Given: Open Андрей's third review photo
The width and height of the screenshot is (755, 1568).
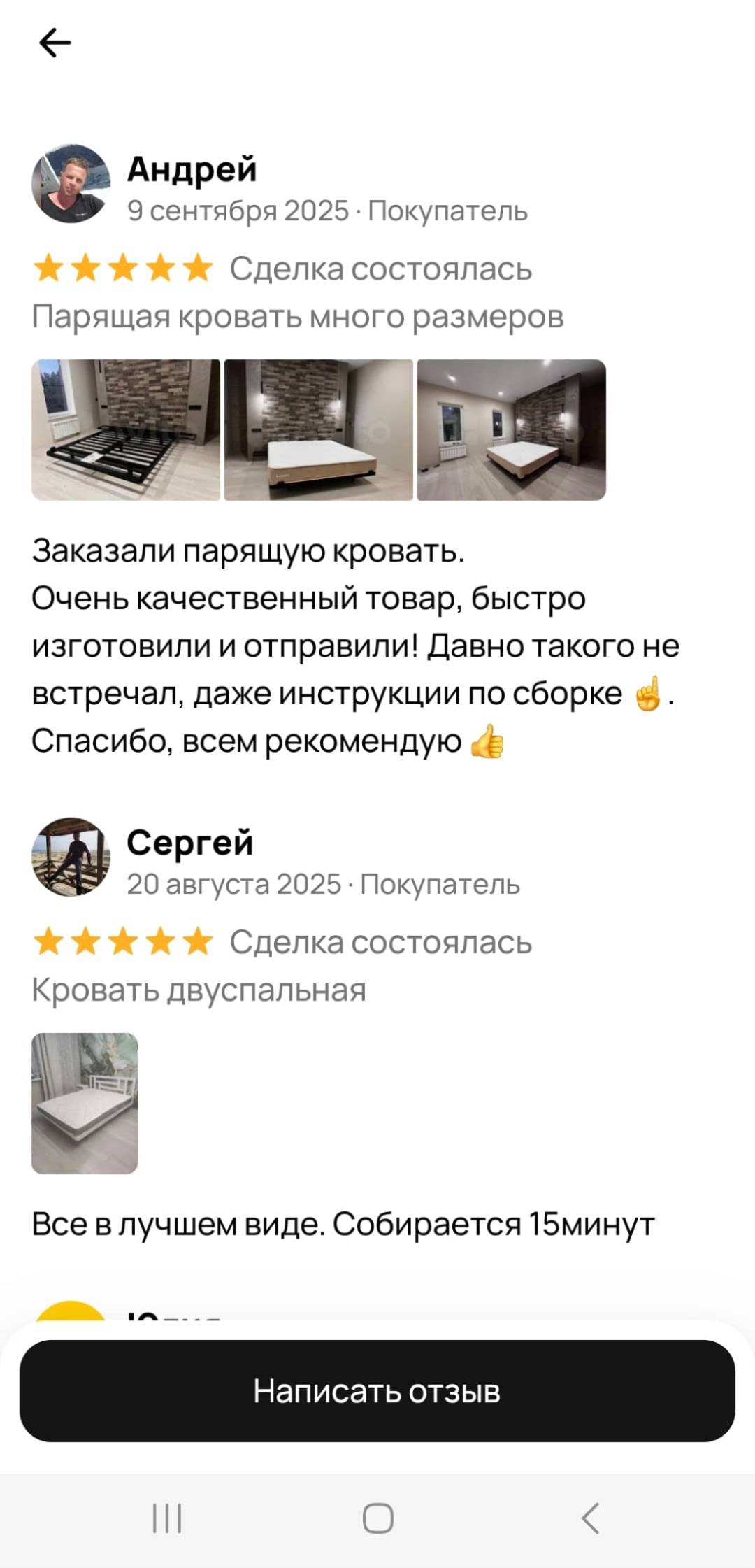Looking at the screenshot, I should pyautogui.click(x=512, y=430).
